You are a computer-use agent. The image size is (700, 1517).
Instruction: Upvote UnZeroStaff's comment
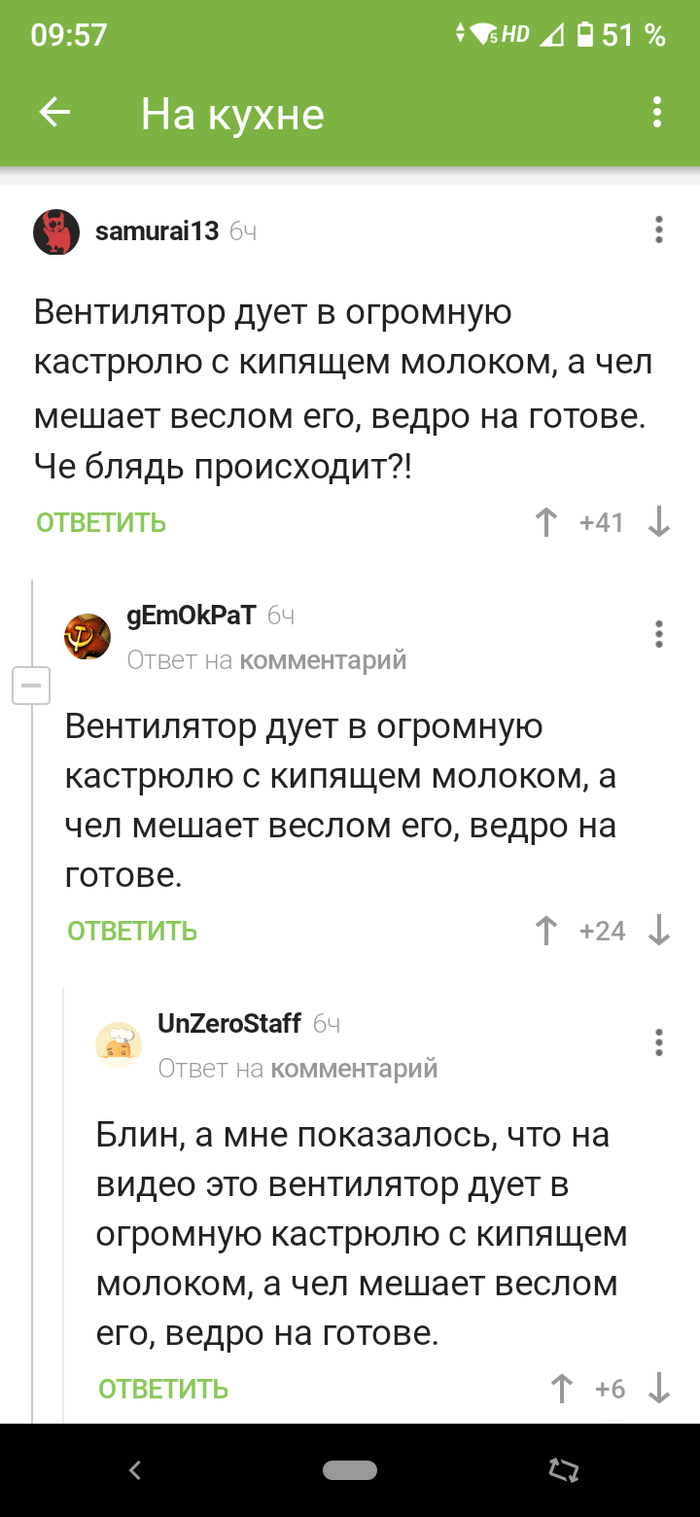(562, 1389)
